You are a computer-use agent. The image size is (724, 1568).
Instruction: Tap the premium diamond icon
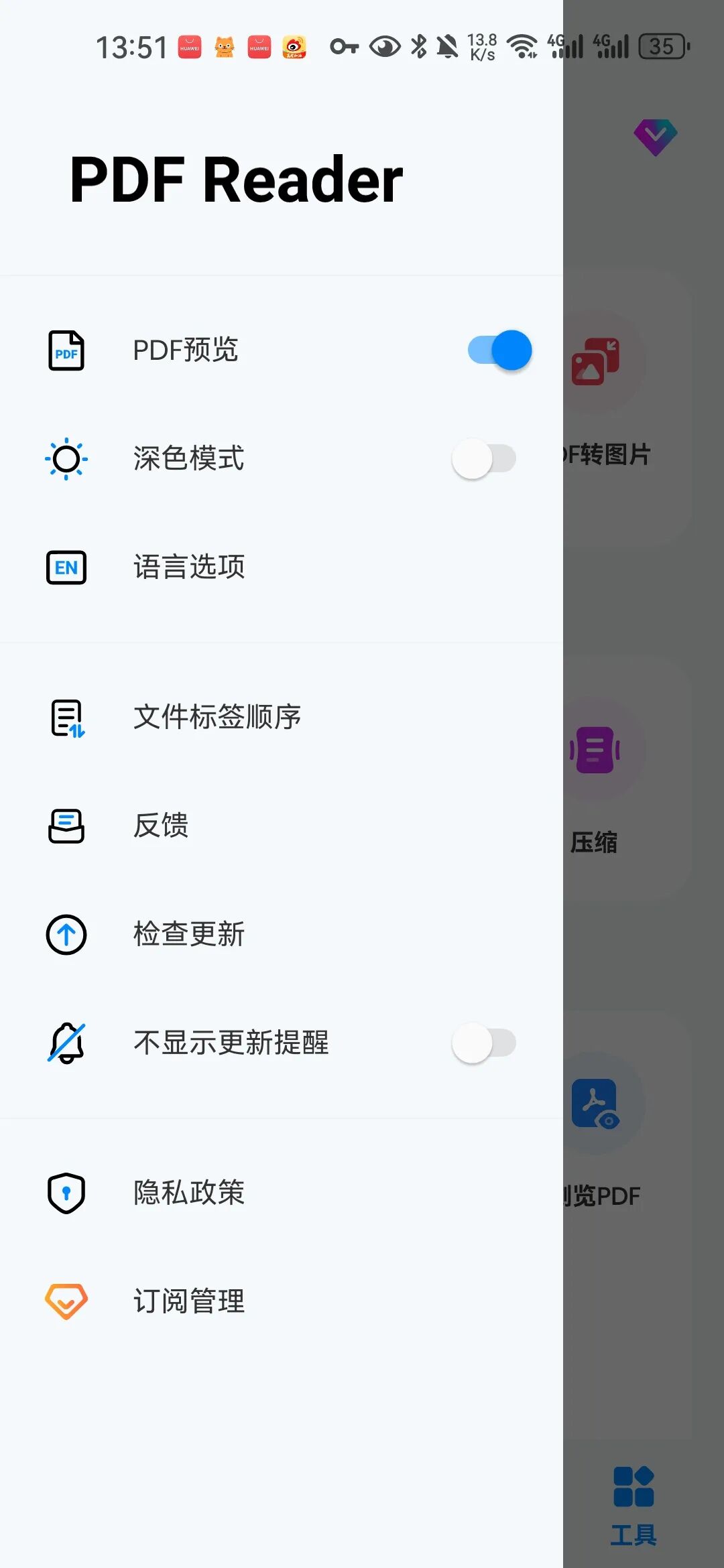tap(655, 137)
